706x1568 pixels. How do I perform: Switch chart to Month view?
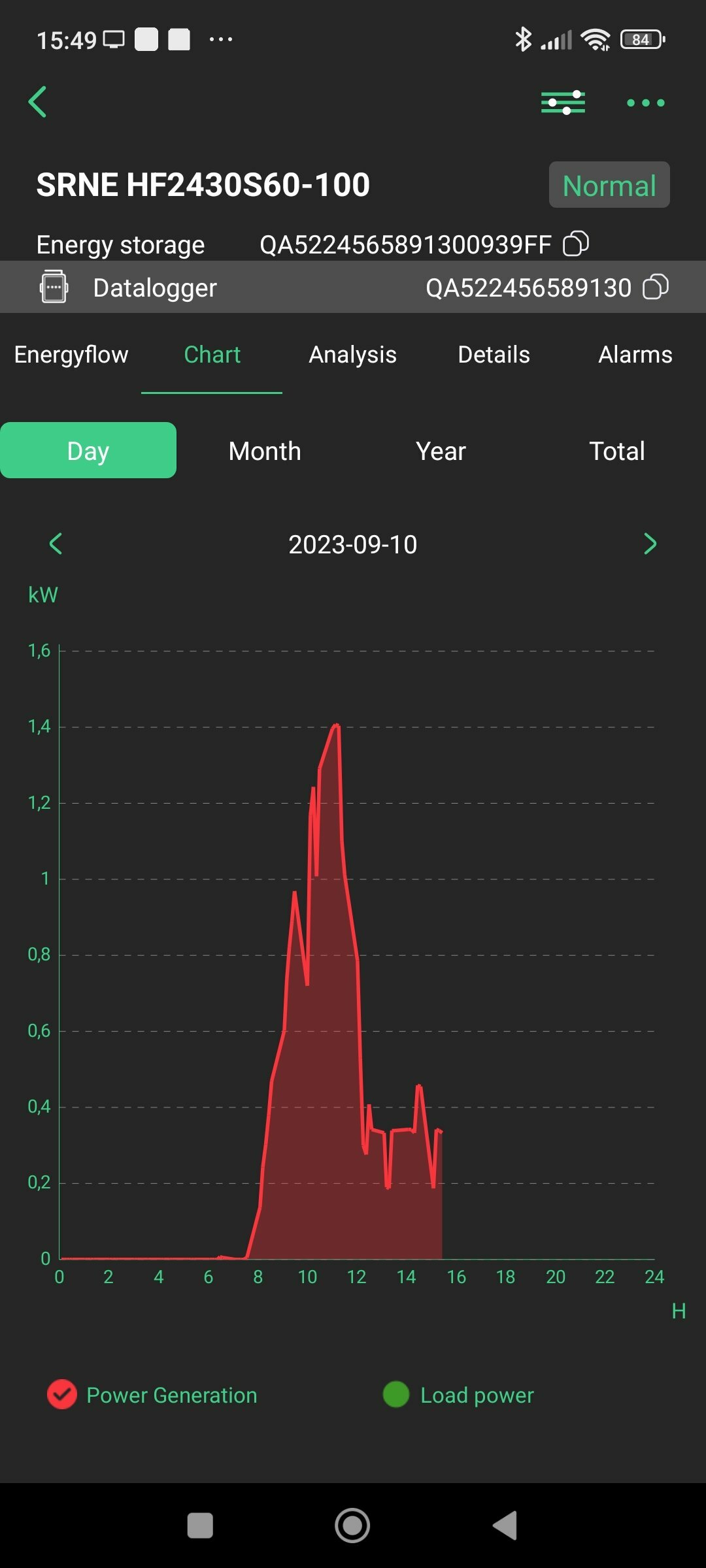point(265,450)
